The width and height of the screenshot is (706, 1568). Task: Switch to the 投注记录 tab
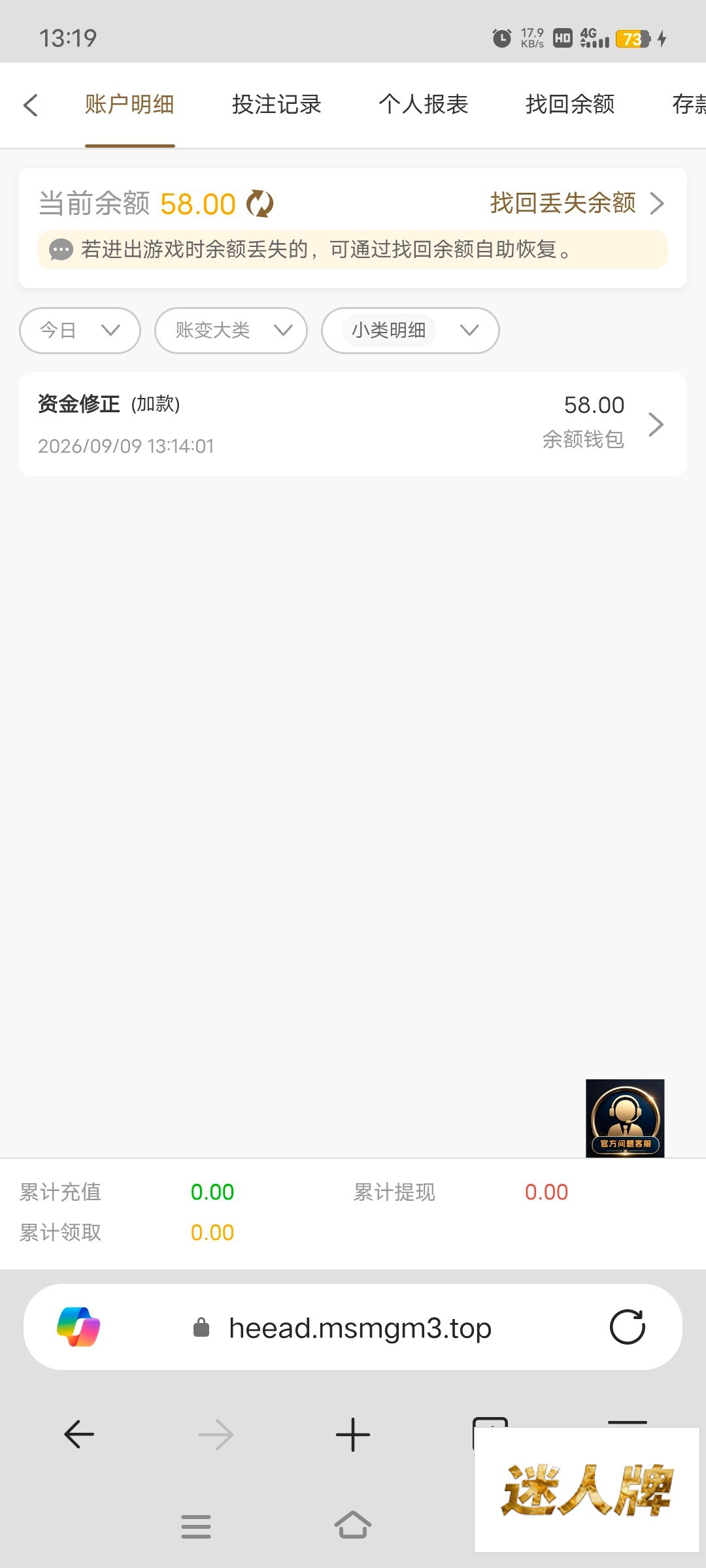point(277,105)
